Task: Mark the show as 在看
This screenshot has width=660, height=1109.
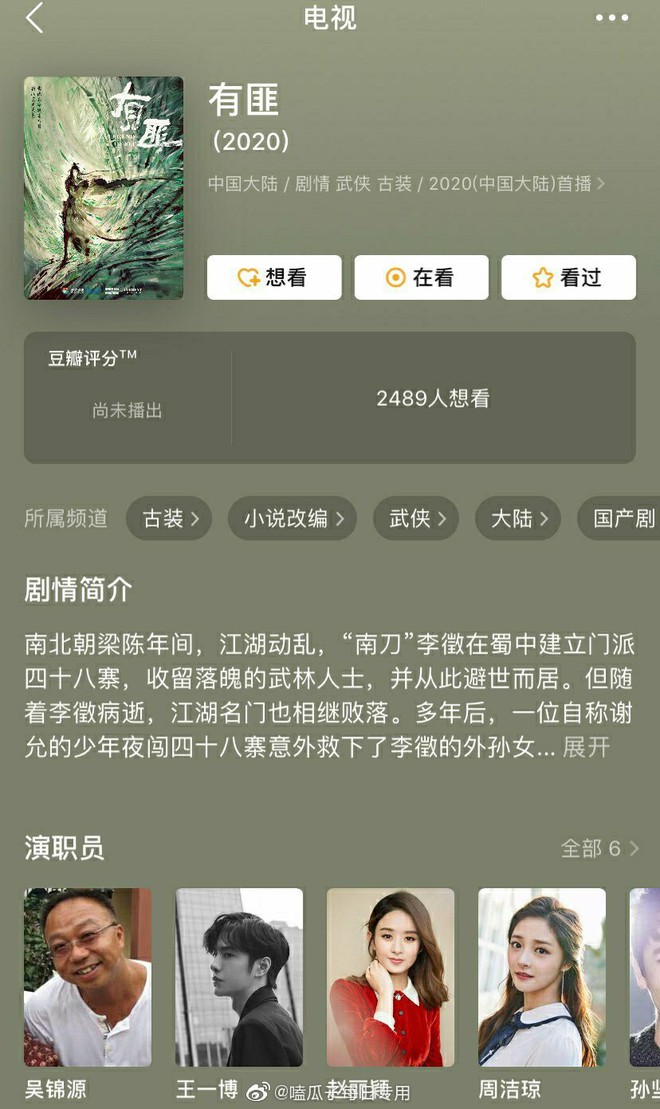Action: pos(421,278)
